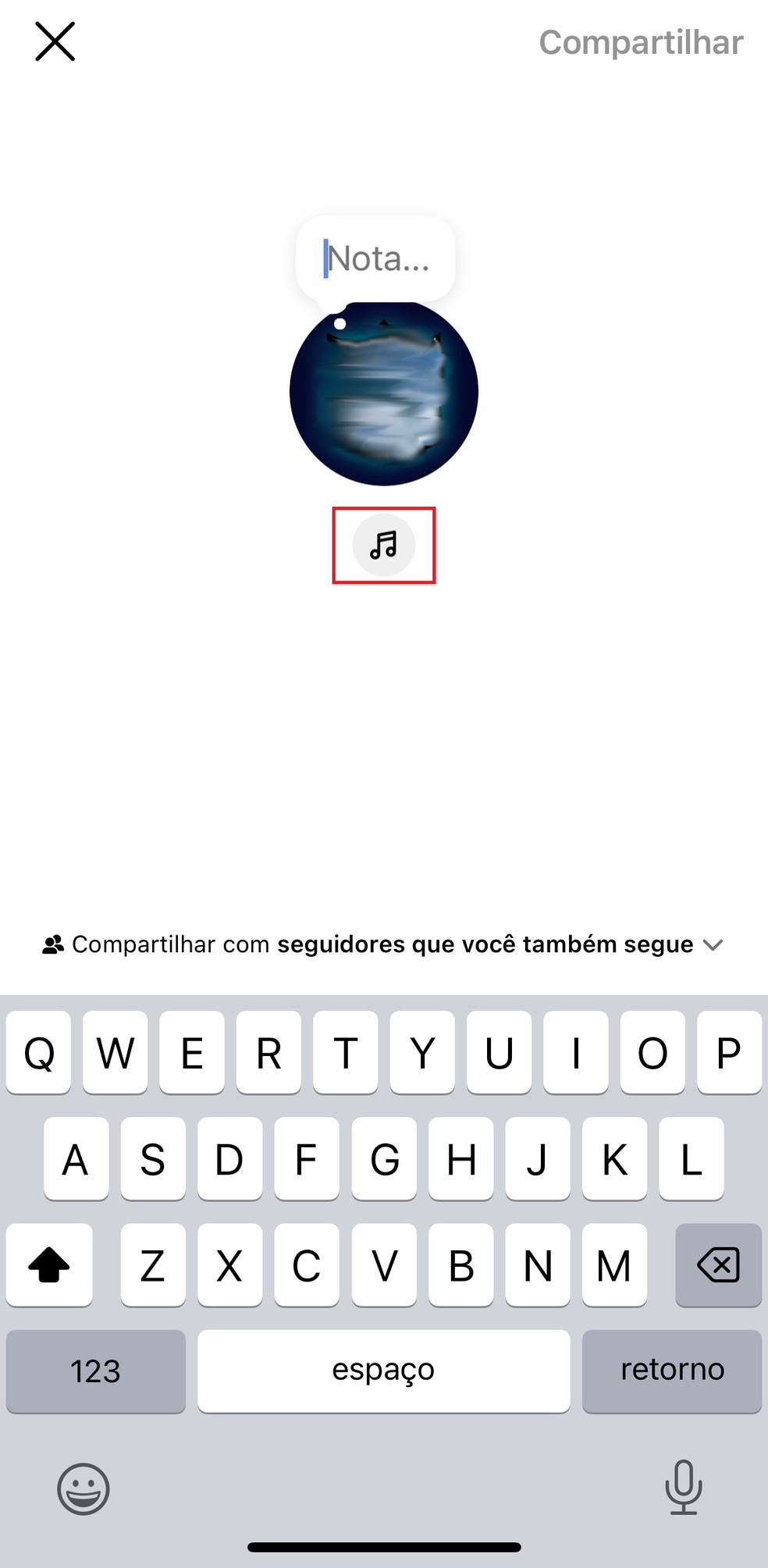Open the emoji keyboard
Screen dimensions: 768x1568
click(x=83, y=1488)
